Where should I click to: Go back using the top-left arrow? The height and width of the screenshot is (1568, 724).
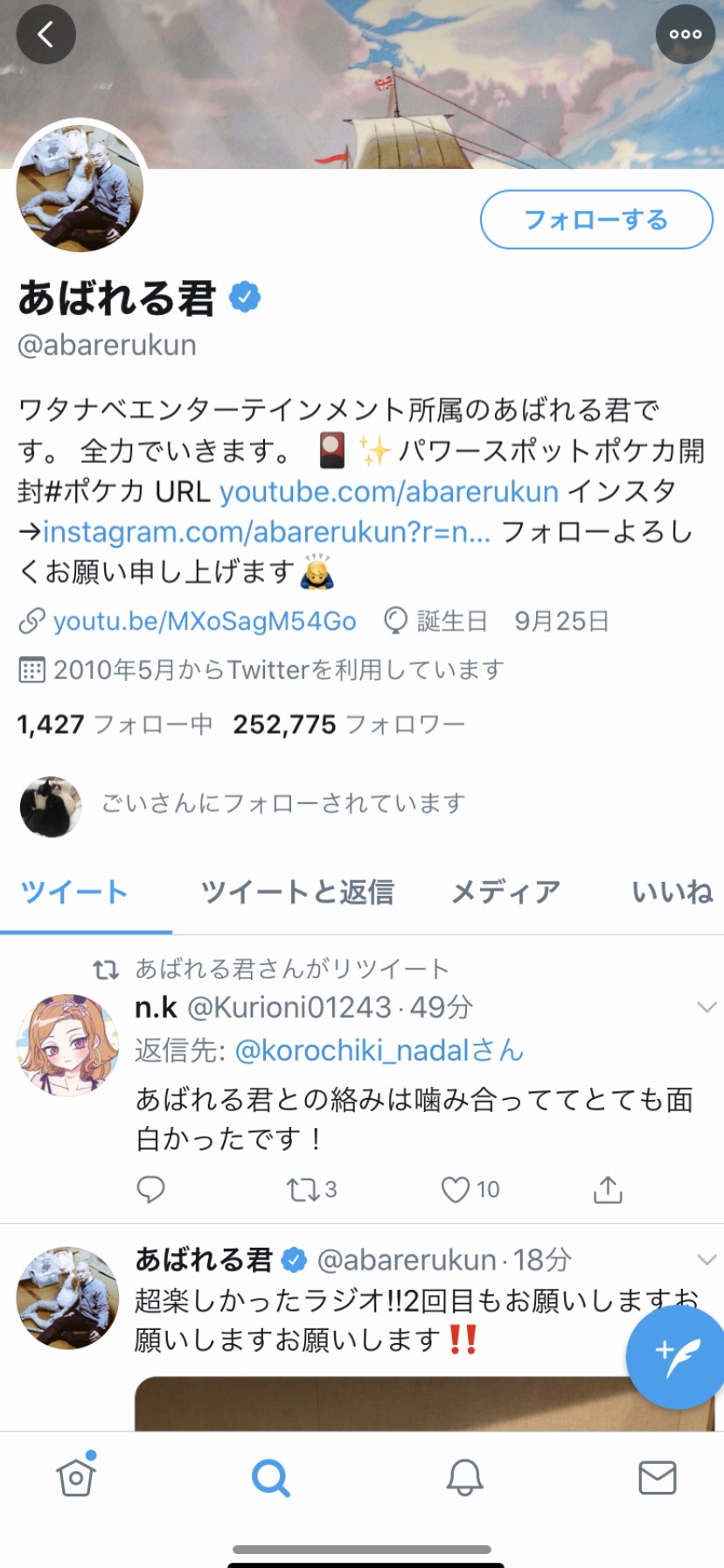[45, 35]
